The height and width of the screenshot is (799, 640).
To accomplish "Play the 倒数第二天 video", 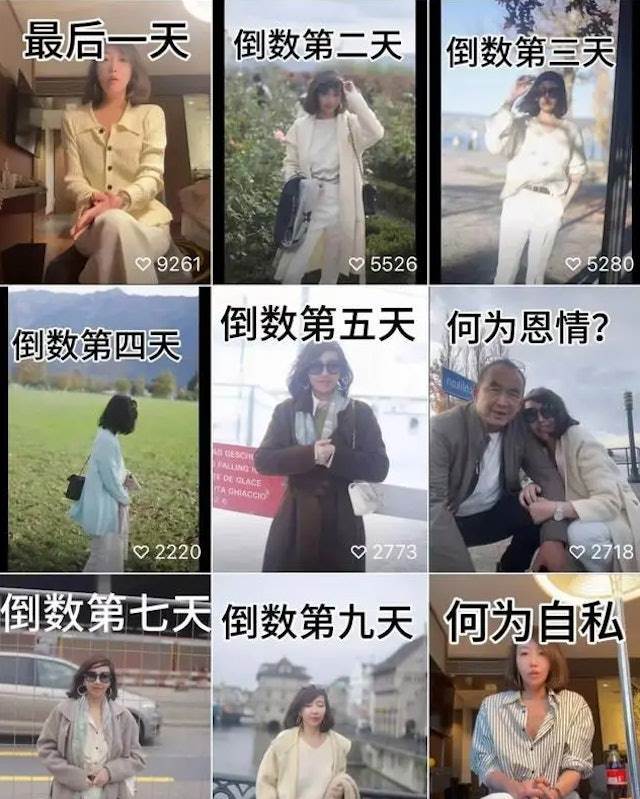I will [320, 150].
